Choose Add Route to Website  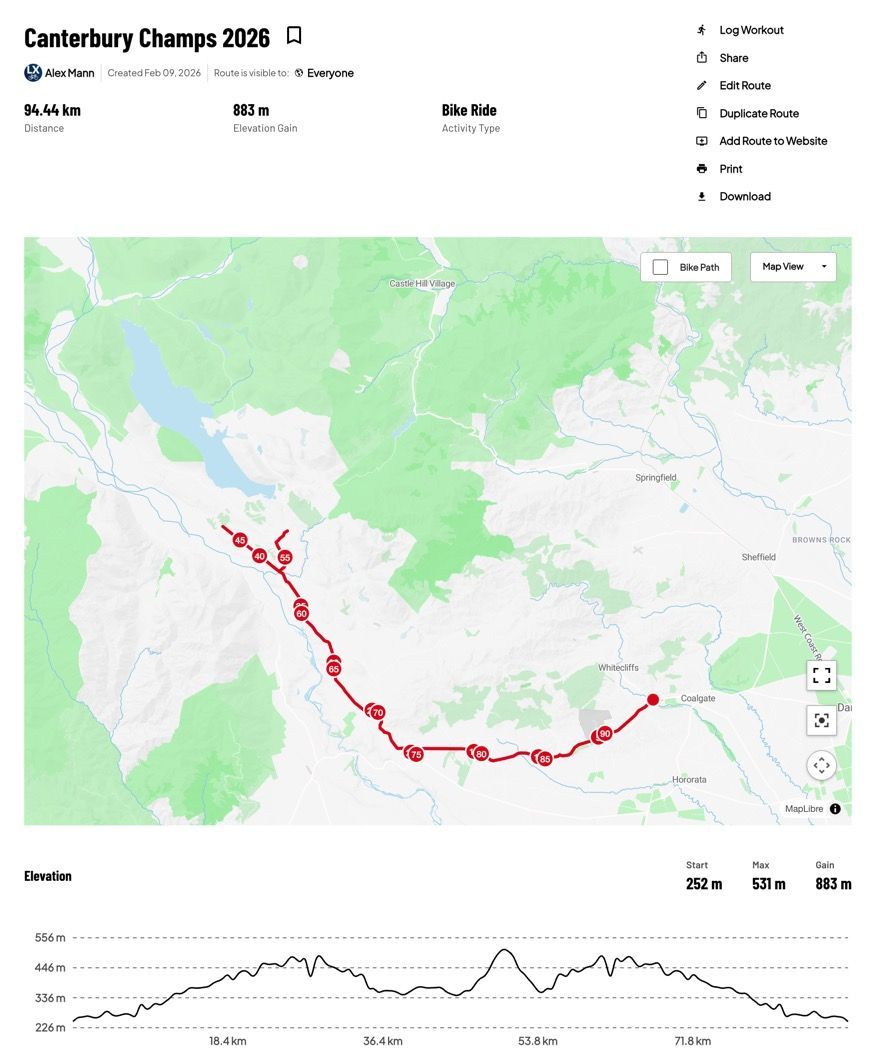(x=772, y=141)
